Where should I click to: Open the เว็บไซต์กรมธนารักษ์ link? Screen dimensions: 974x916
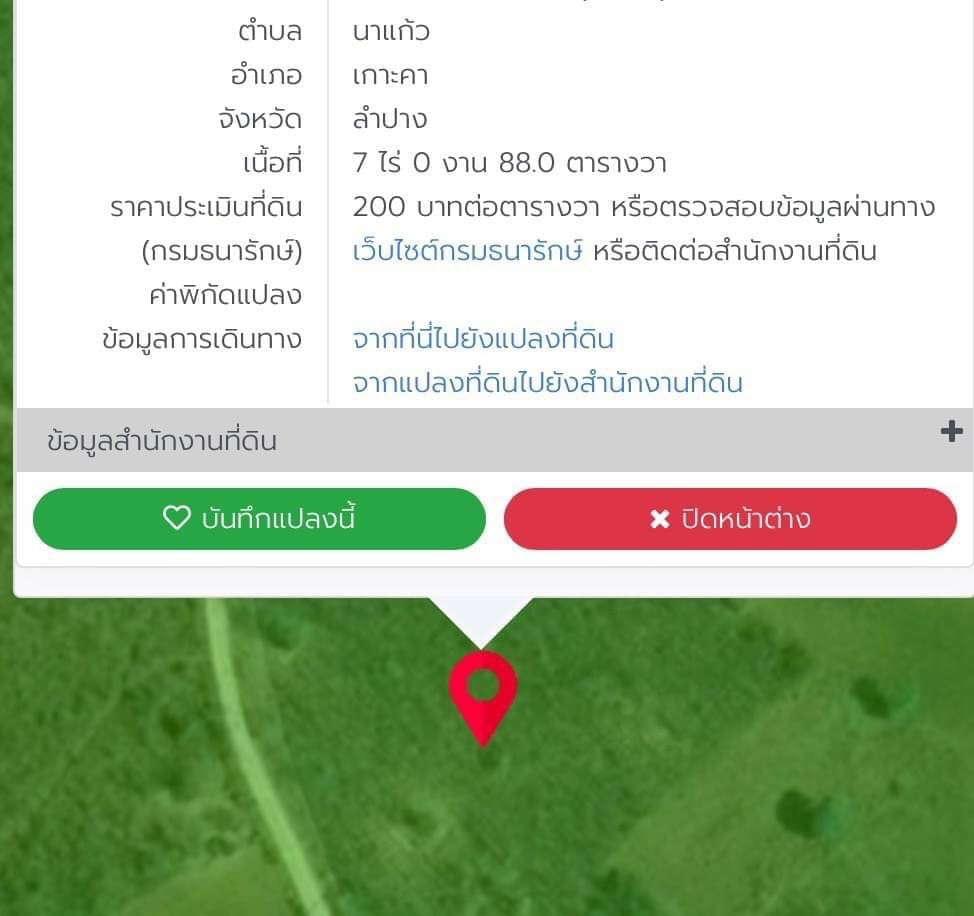(467, 251)
